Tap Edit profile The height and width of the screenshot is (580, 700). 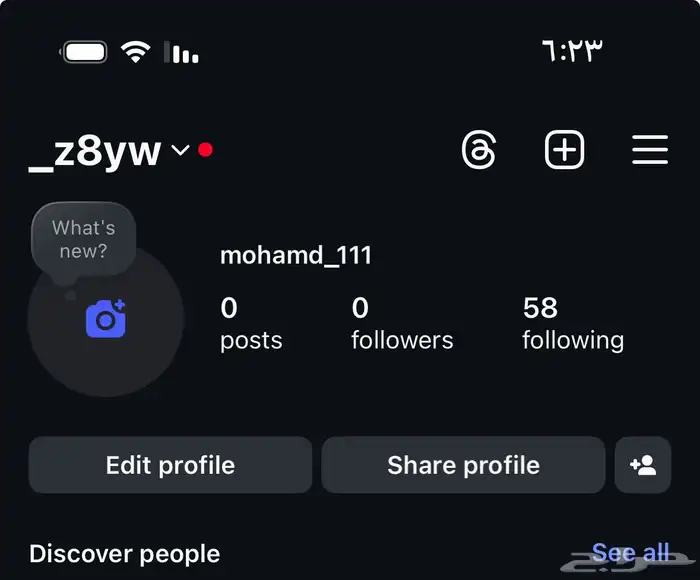pyautogui.click(x=170, y=465)
